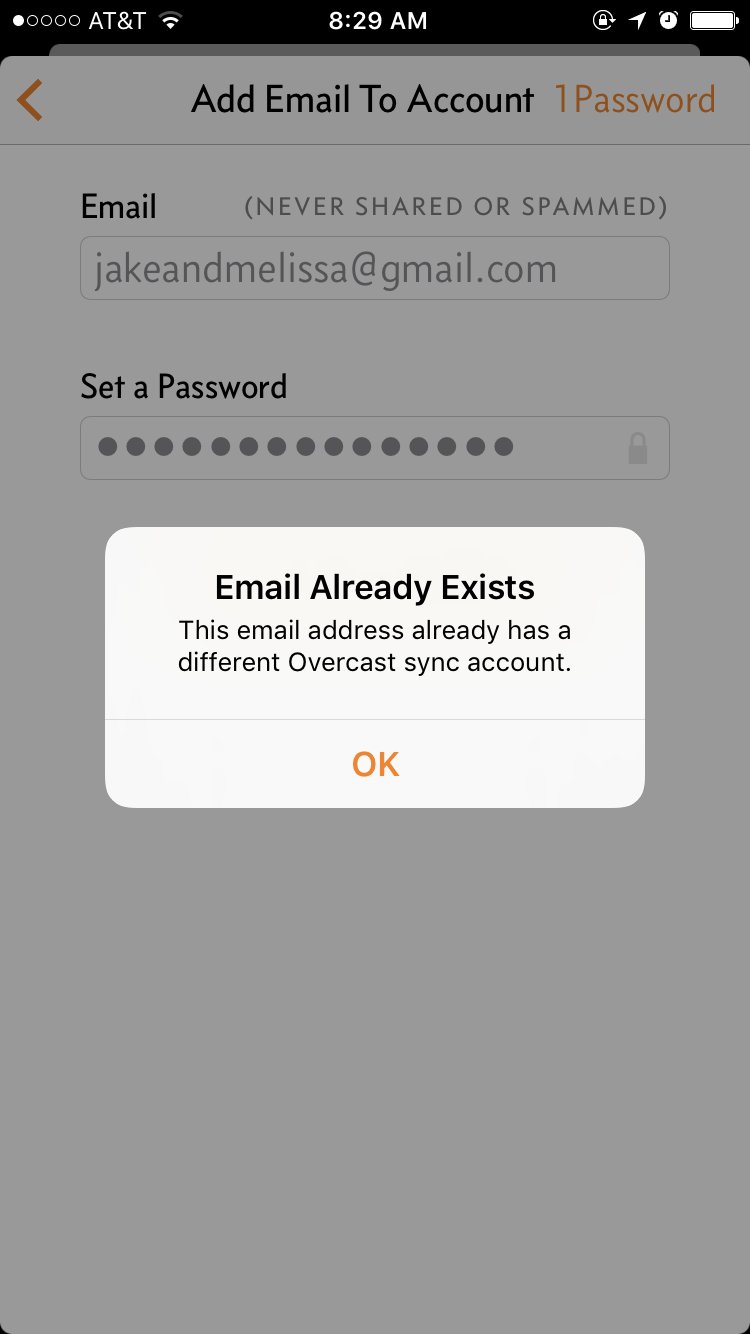Go back with the arrow
This screenshot has height=1334, width=750.
point(30,101)
